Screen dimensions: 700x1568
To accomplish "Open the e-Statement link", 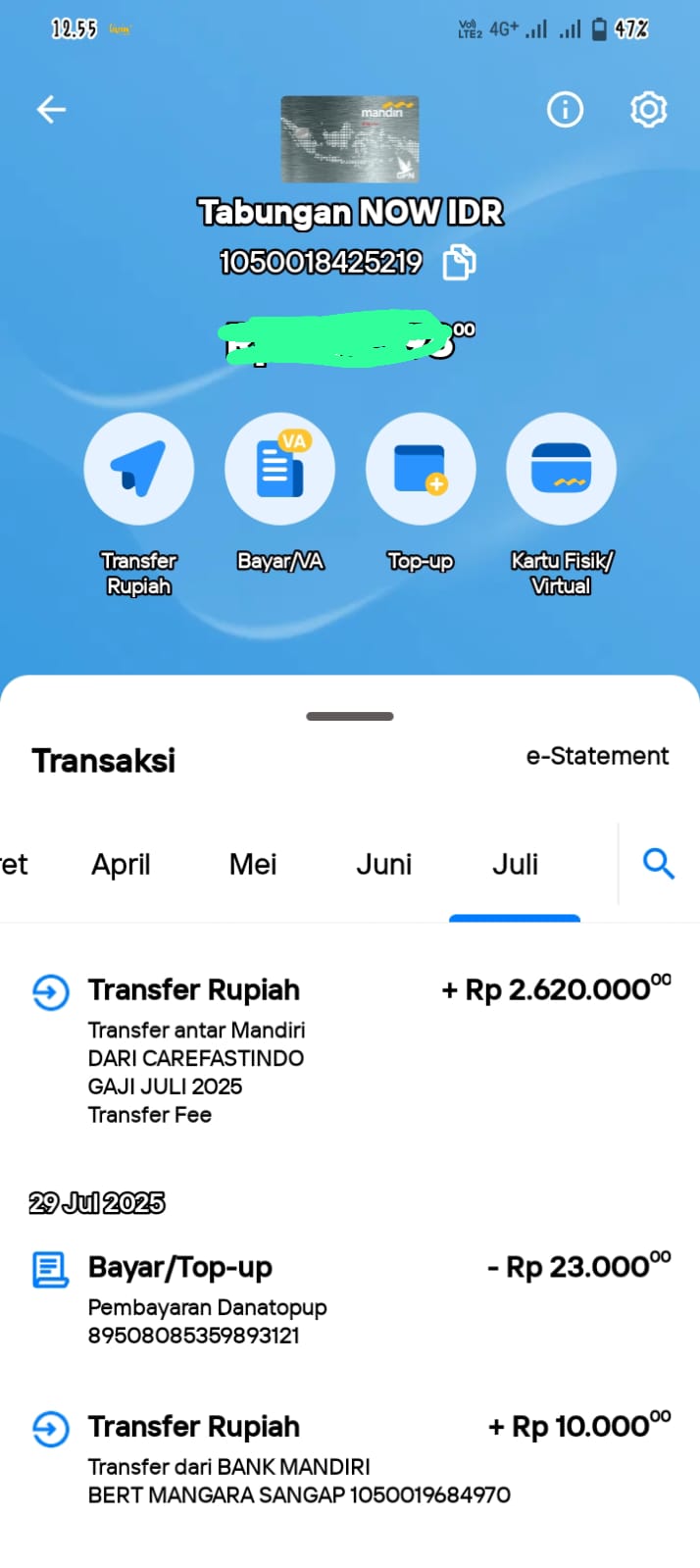I will 597,756.
